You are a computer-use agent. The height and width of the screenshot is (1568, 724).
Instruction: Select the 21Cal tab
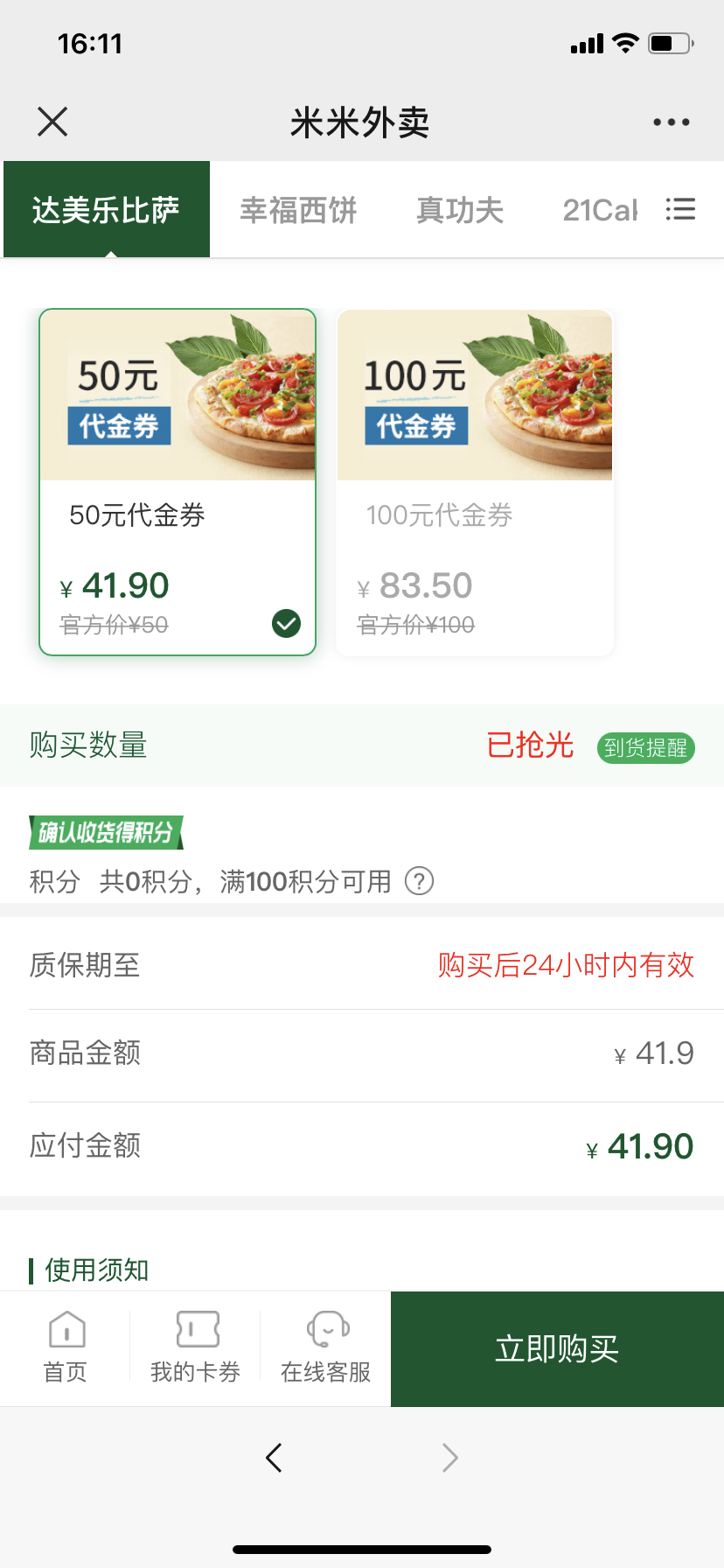(600, 210)
